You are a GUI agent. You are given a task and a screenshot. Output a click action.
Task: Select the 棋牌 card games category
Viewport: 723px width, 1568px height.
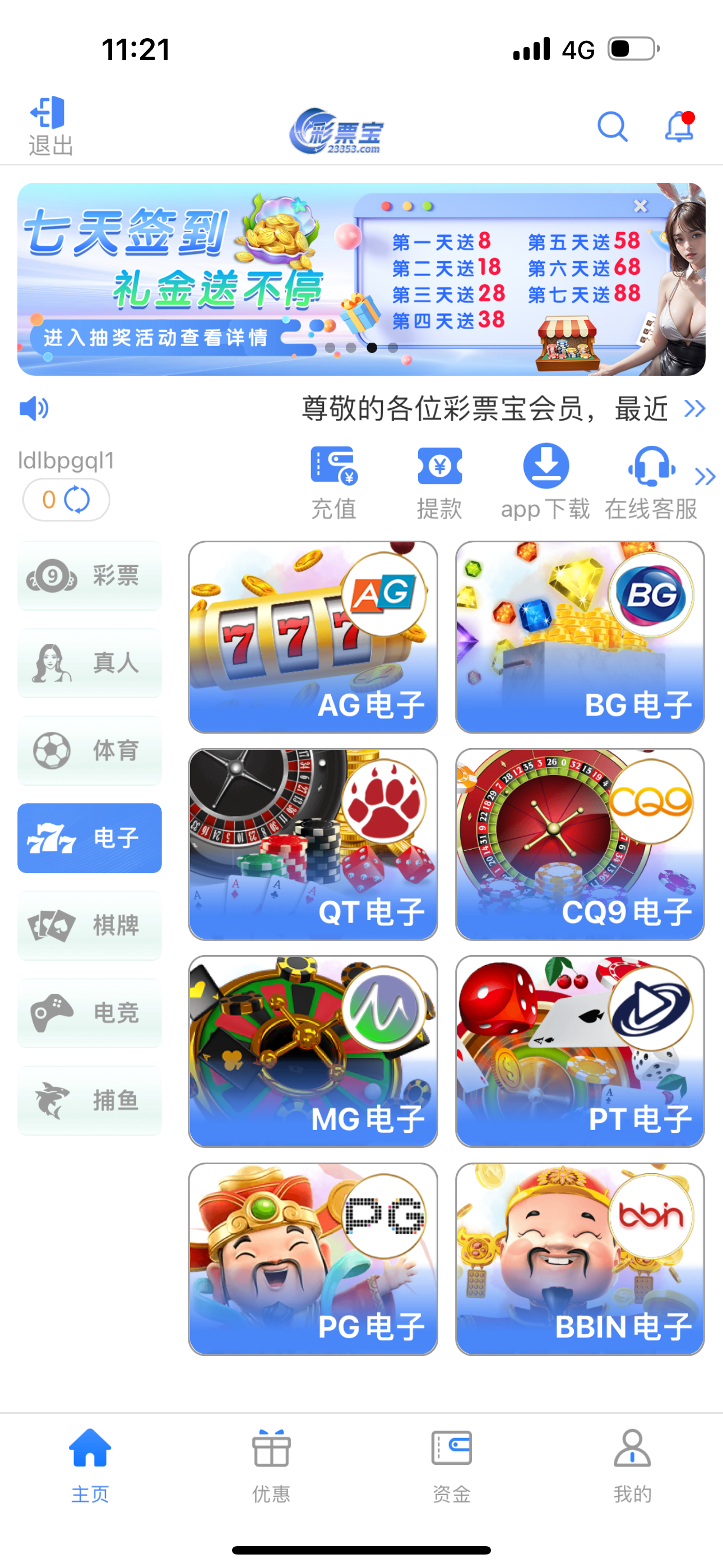coord(90,926)
